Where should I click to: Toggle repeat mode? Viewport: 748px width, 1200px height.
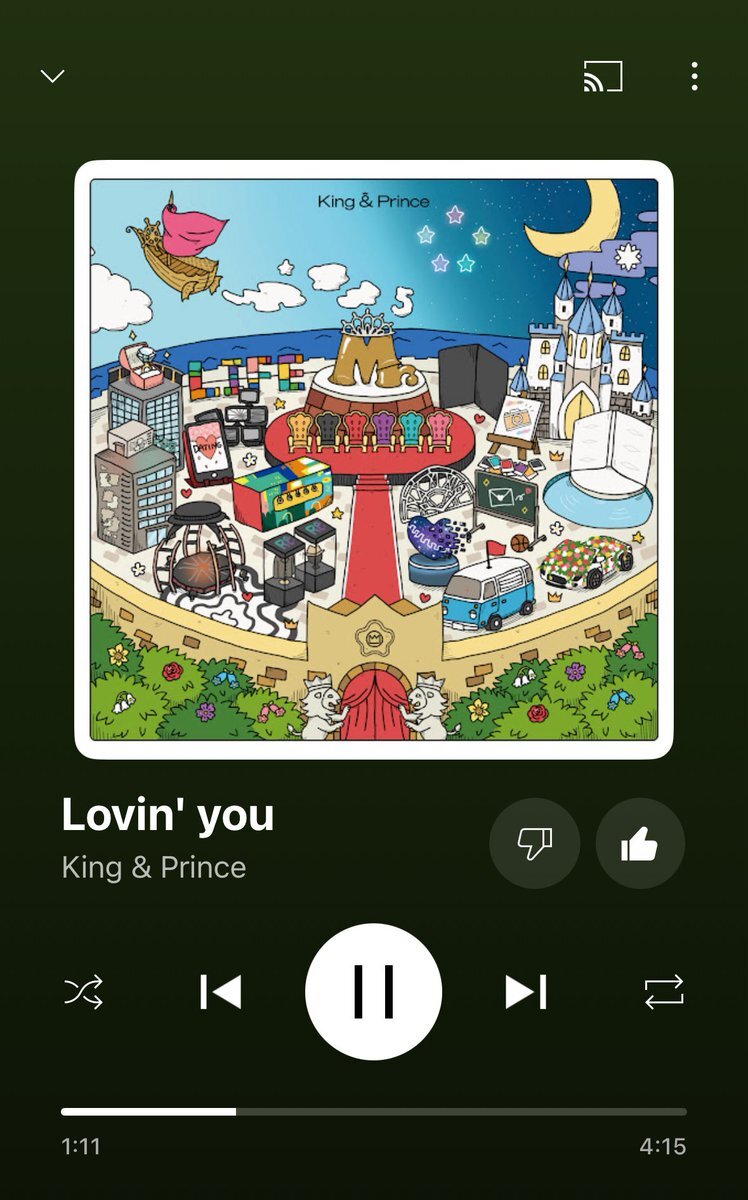(x=664, y=992)
